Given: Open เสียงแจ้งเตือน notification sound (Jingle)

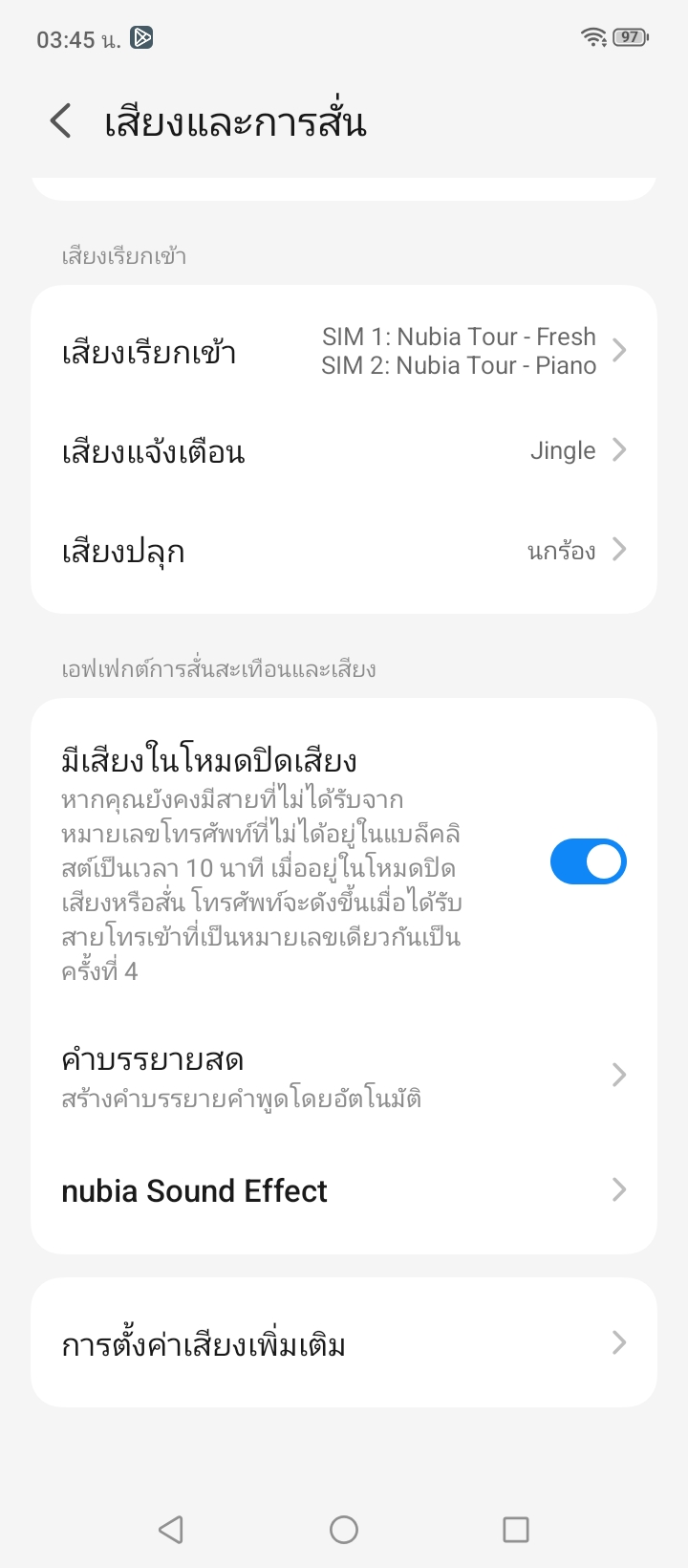Looking at the screenshot, I should [x=344, y=451].
